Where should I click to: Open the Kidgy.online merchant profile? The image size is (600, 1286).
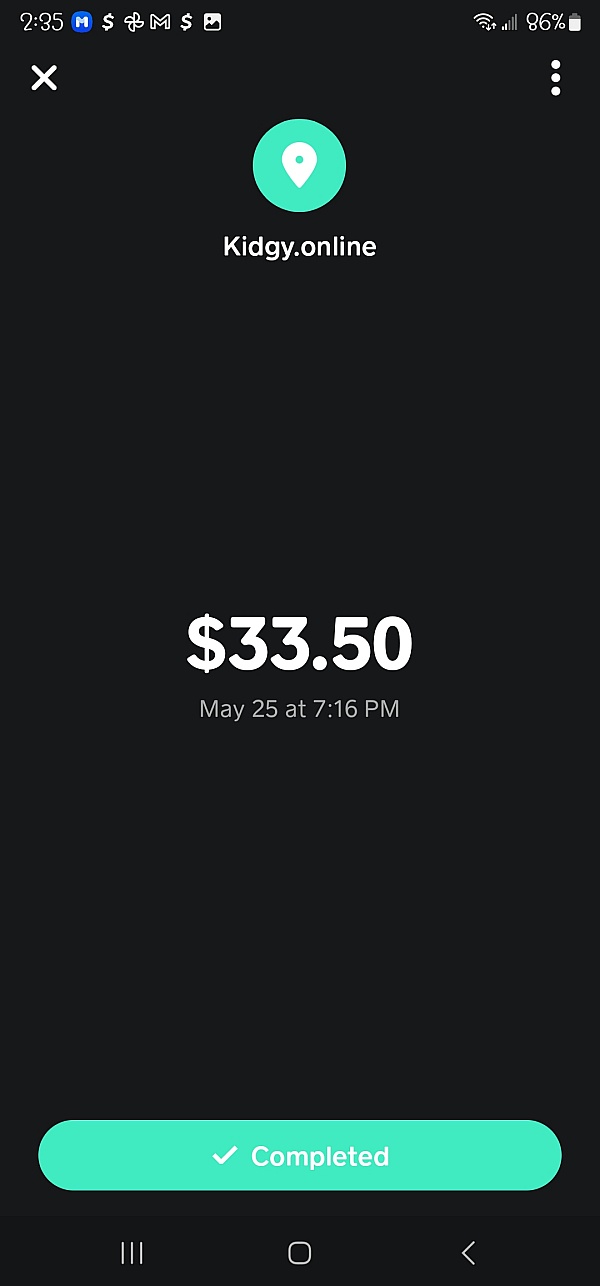tap(299, 166)
